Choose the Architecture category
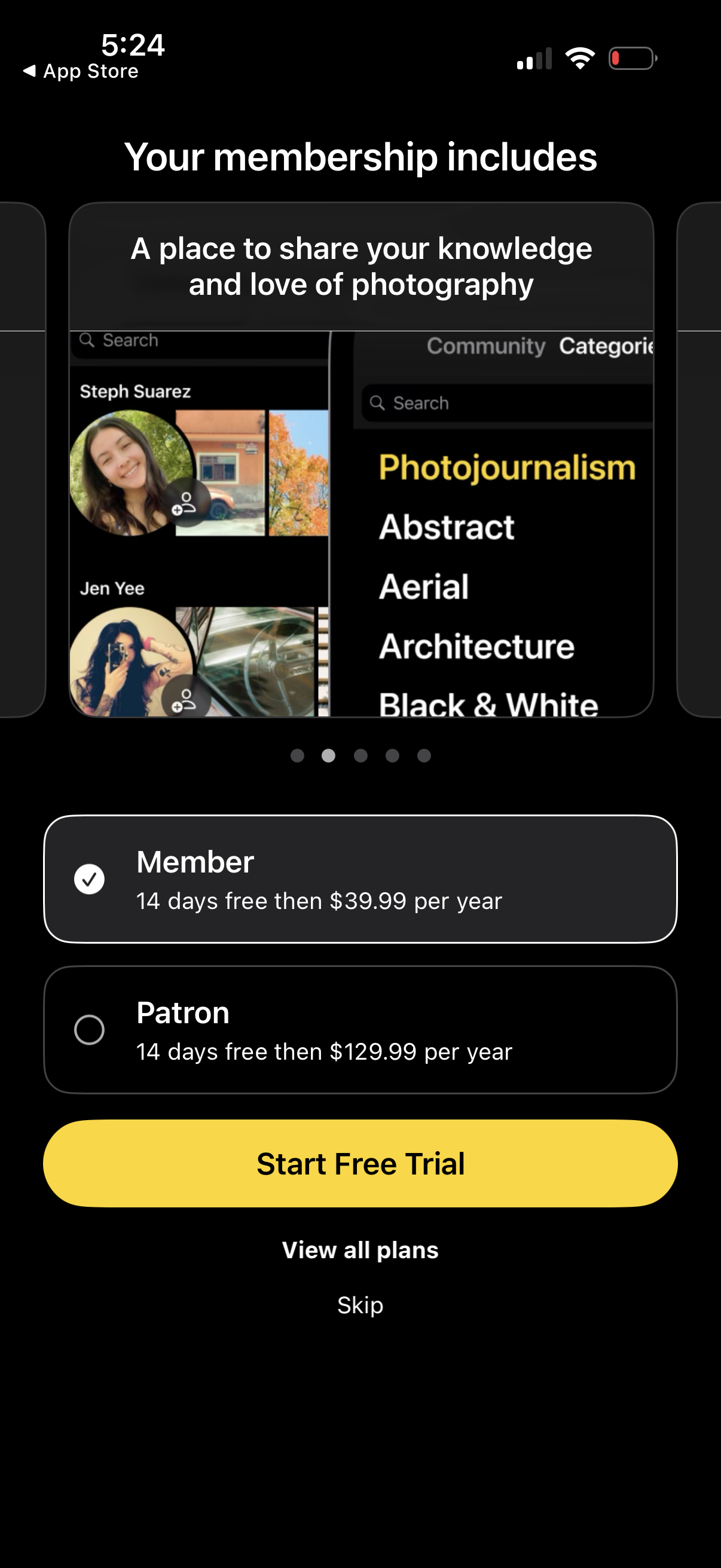The width and height of the screenshot is (721, 1568). pos(477,646)
